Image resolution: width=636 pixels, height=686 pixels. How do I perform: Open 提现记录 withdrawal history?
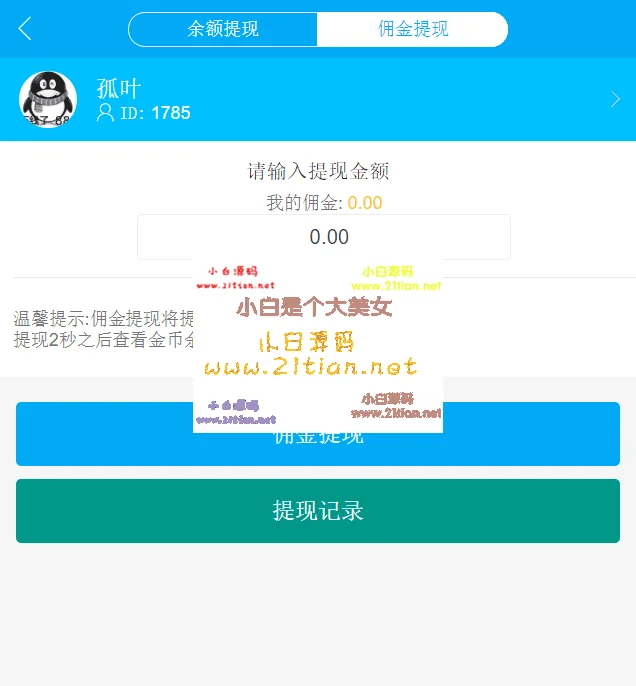318,511
